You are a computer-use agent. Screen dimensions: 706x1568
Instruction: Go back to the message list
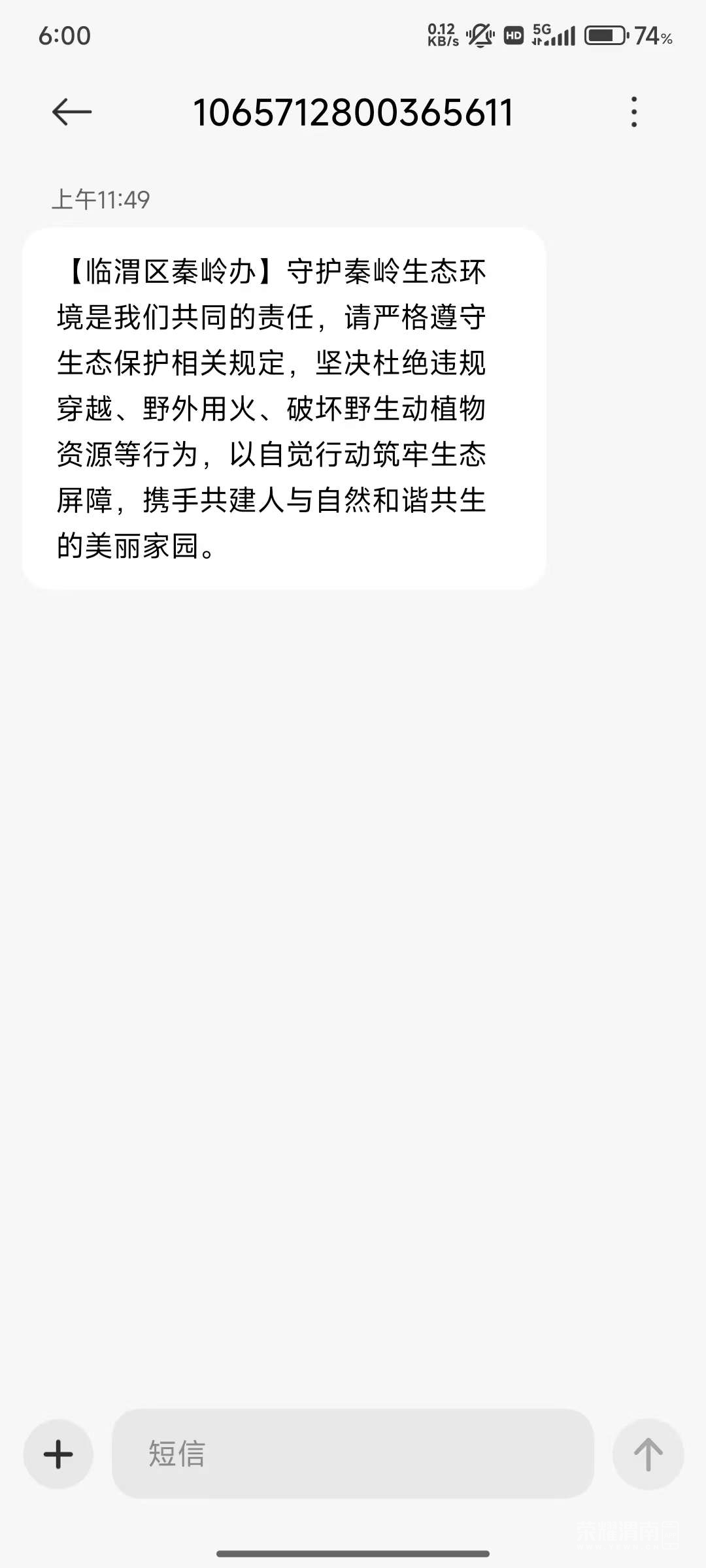72,112
